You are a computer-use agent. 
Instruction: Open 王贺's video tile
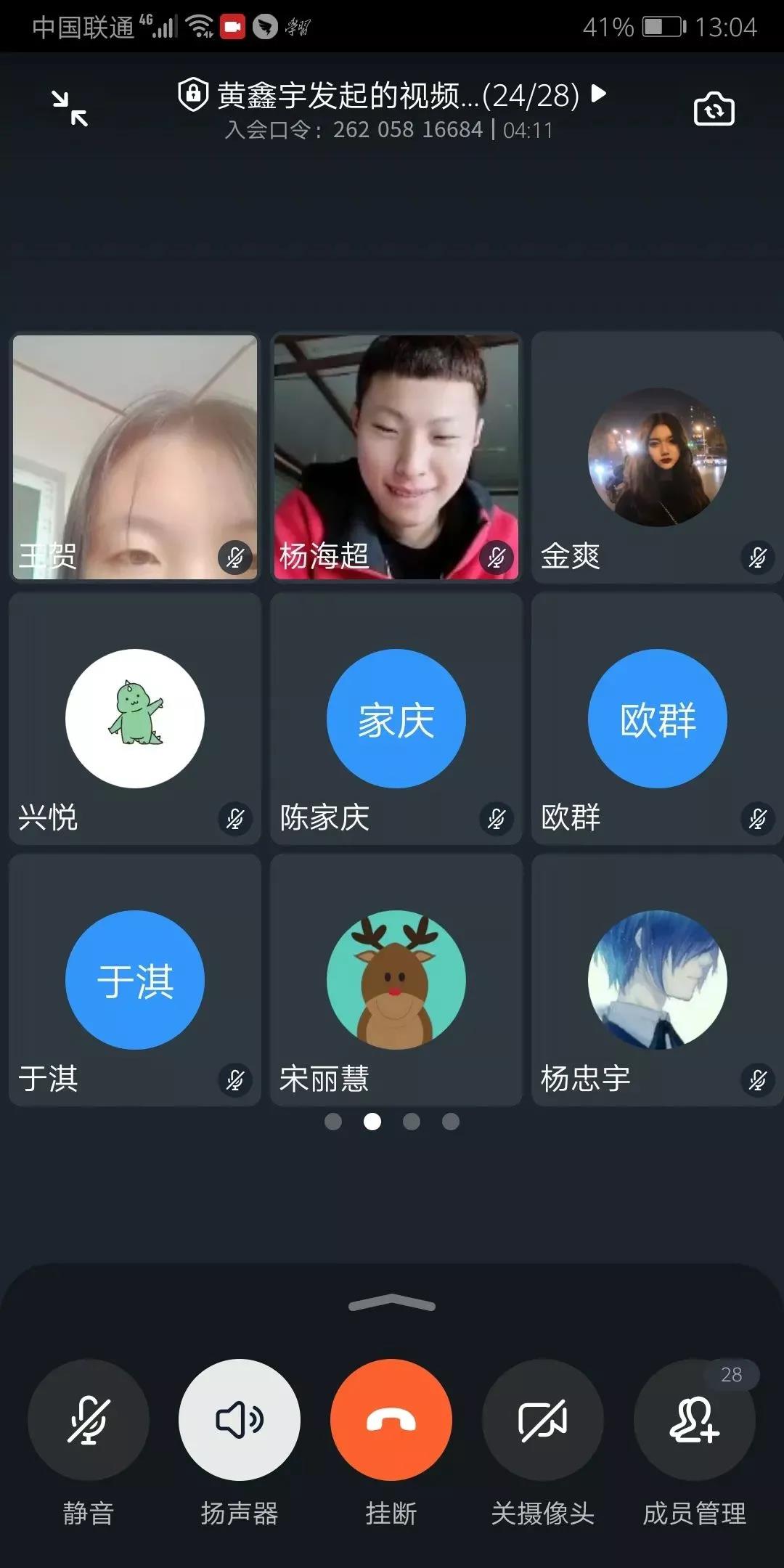(x=135, y=457)
